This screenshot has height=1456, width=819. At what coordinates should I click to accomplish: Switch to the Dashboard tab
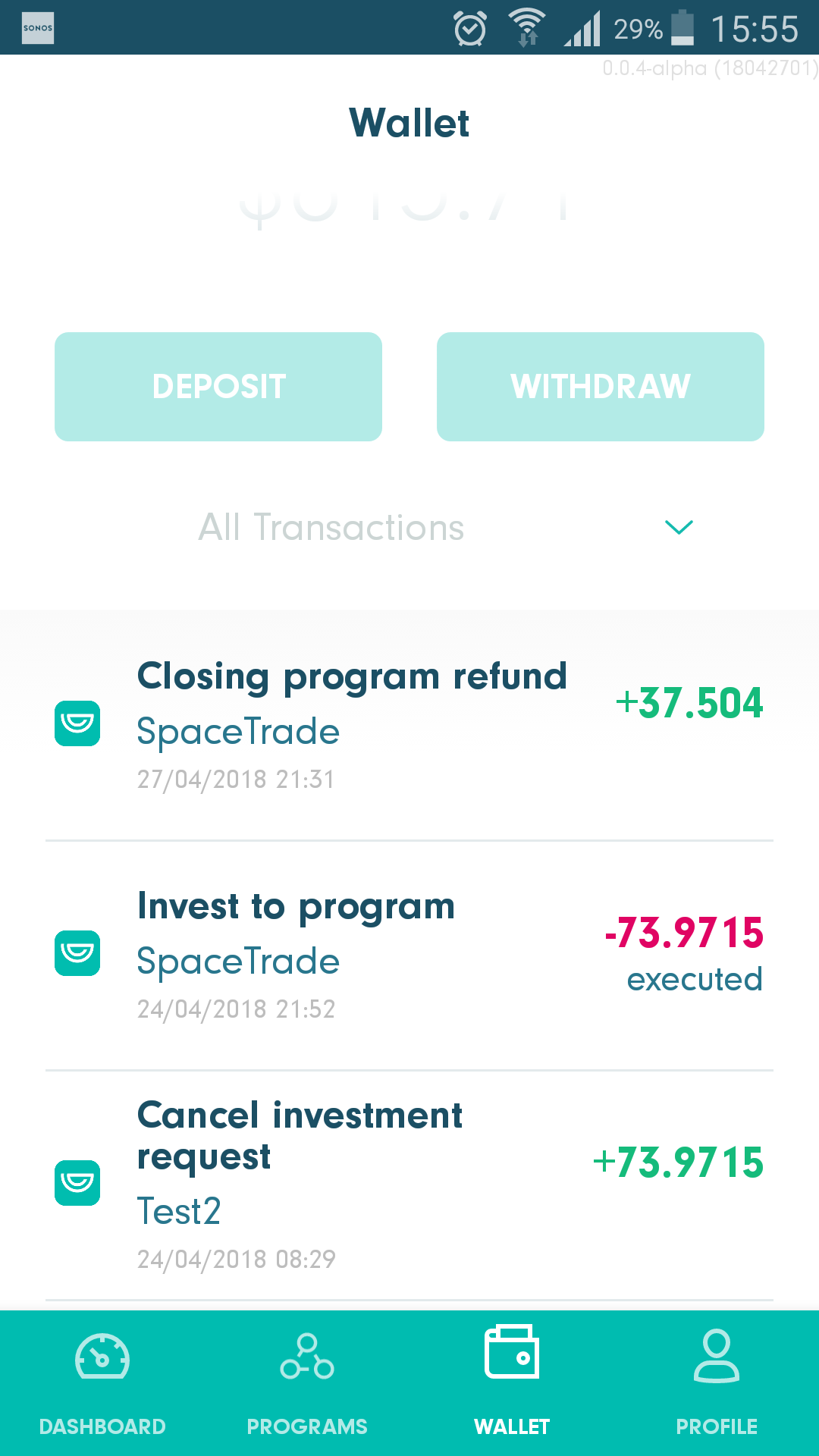[x=102, y=1384]
